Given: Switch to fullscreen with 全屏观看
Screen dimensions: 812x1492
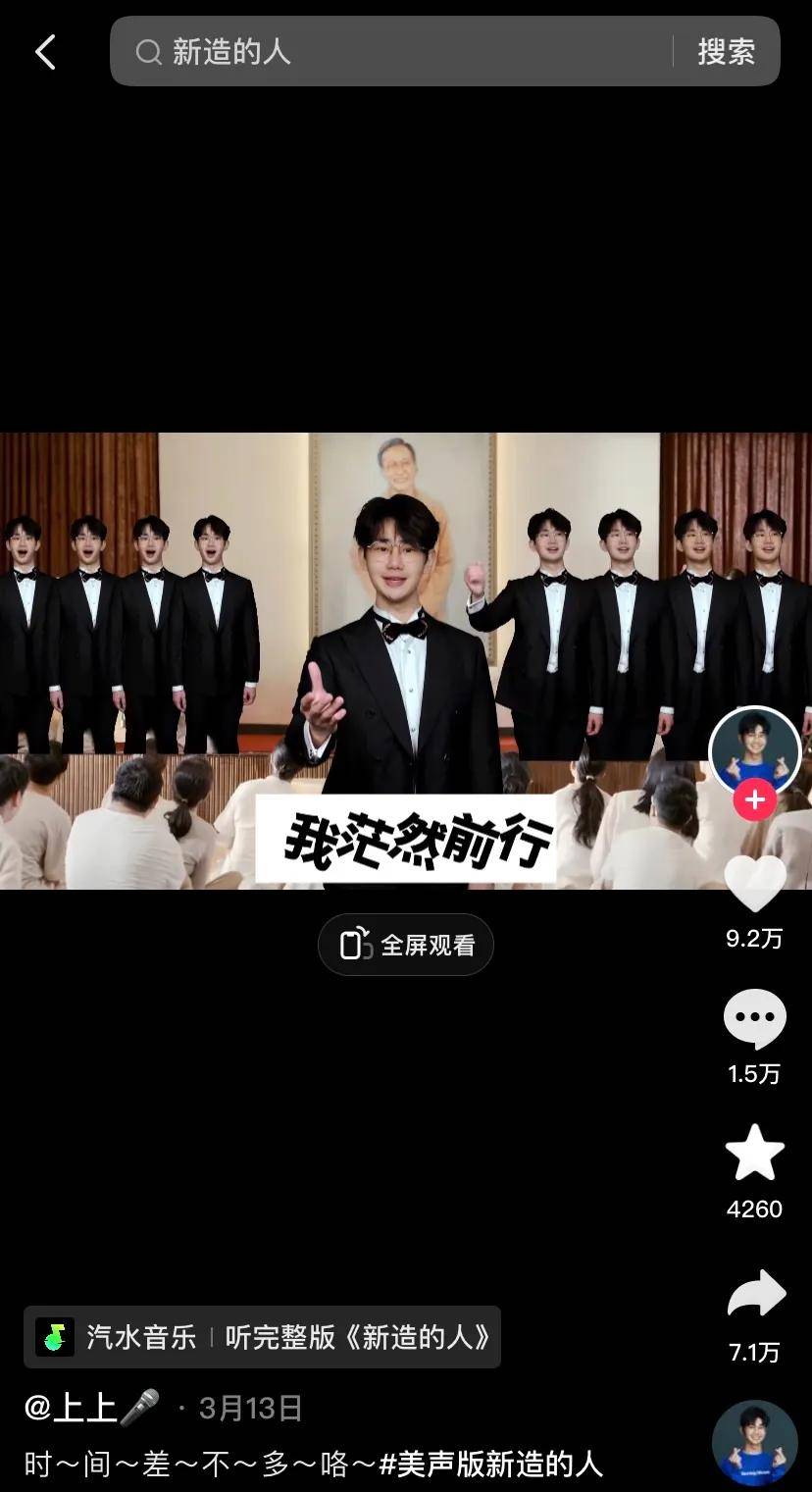Looking at the screenshot, I should pyautogui.click(x=406, y=945).
